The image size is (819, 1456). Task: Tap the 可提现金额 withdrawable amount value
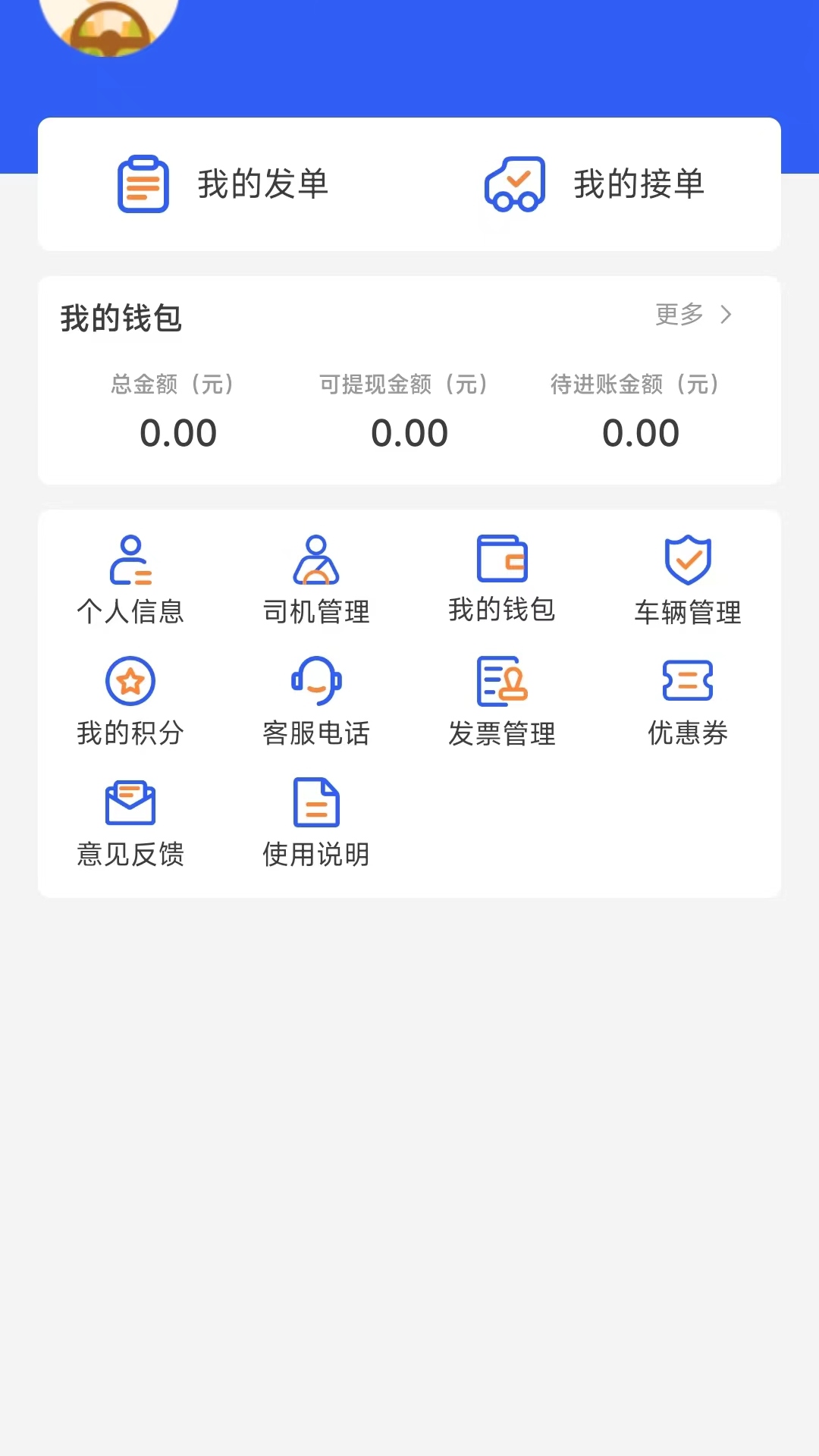(x=409, y=432)
